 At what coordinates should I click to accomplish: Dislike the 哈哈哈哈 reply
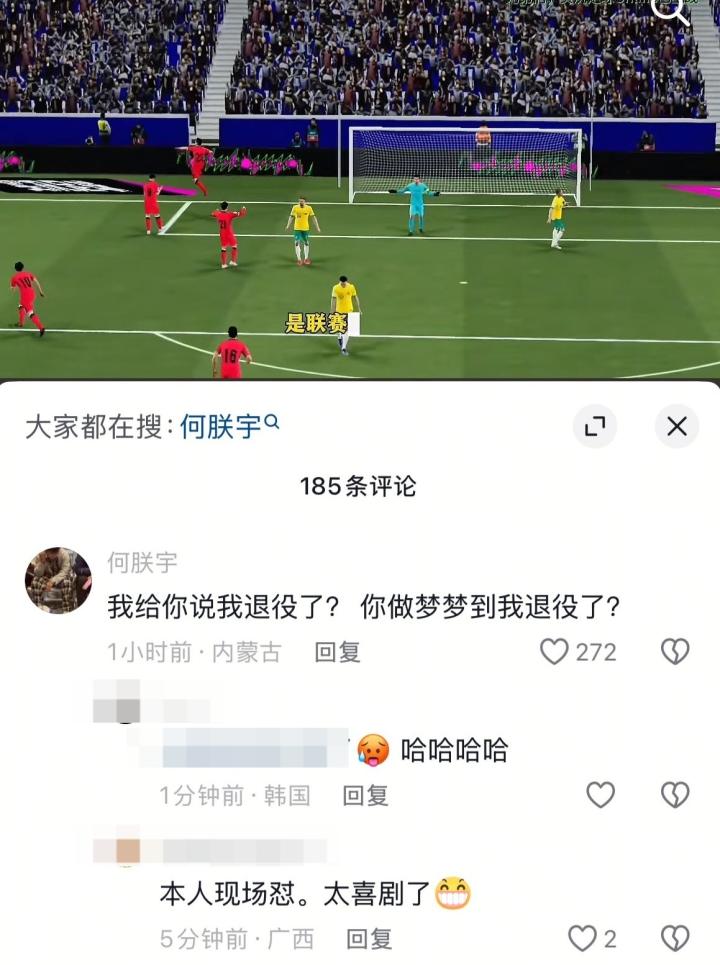click(676, 795)
